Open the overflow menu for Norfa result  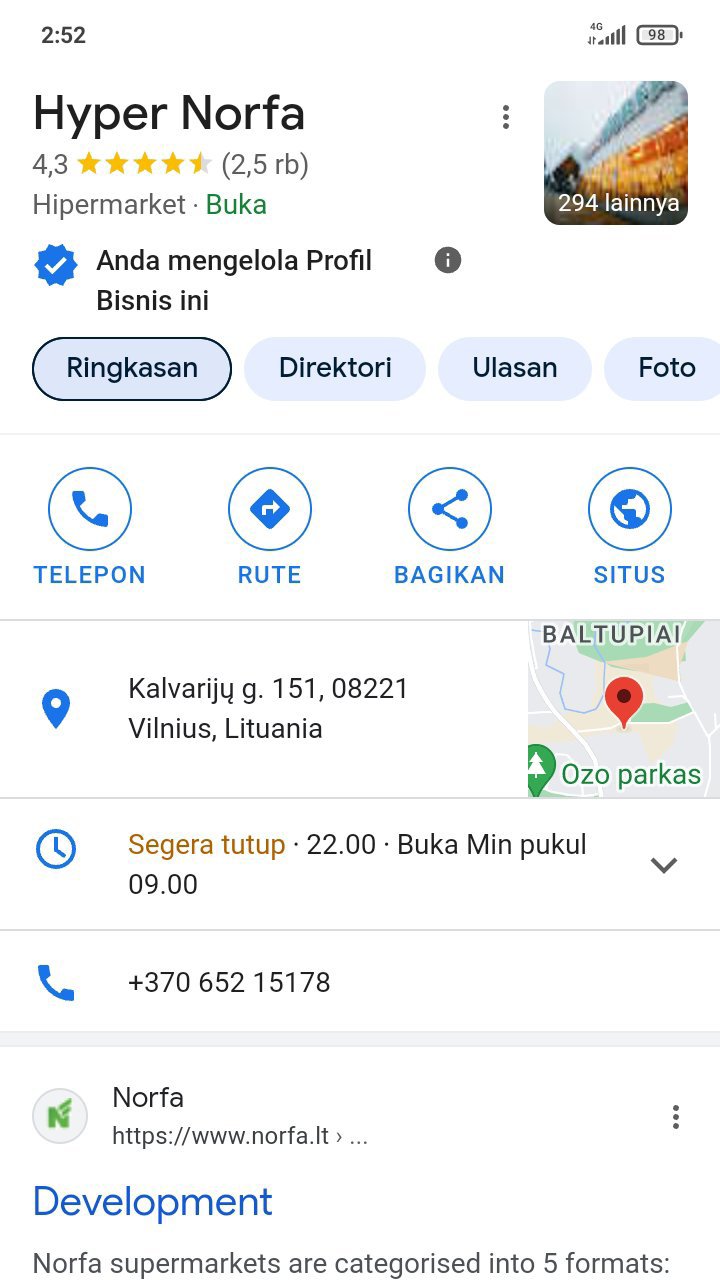point(676,1117)
